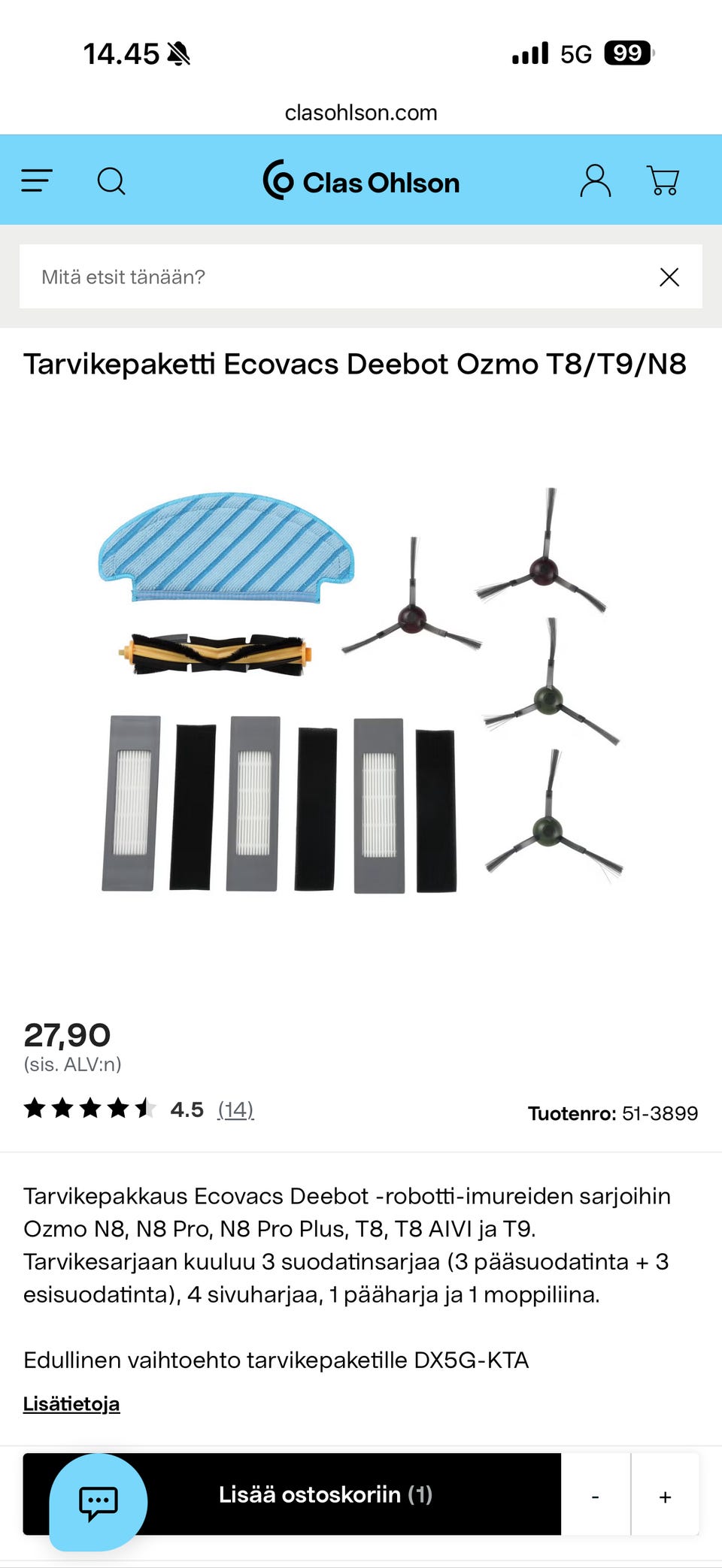Go to Clas Ohlson home page
Image resolution: width=722 pixels, height=1568 pixels.
click(x=362, y=181)
